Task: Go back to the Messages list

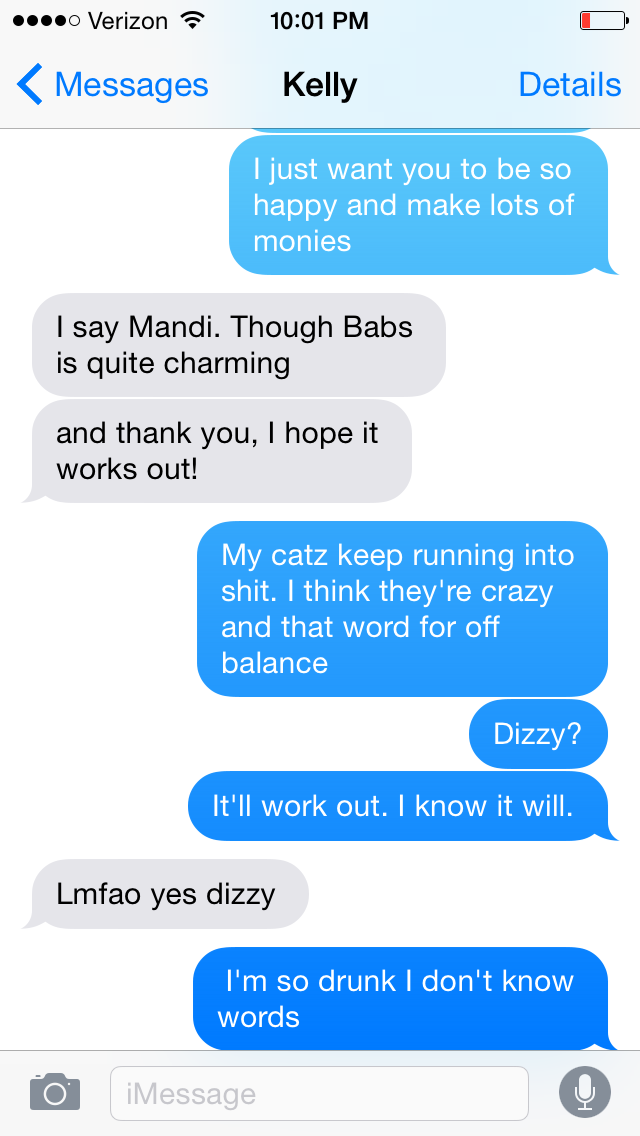Action: [x=112, y=86]
